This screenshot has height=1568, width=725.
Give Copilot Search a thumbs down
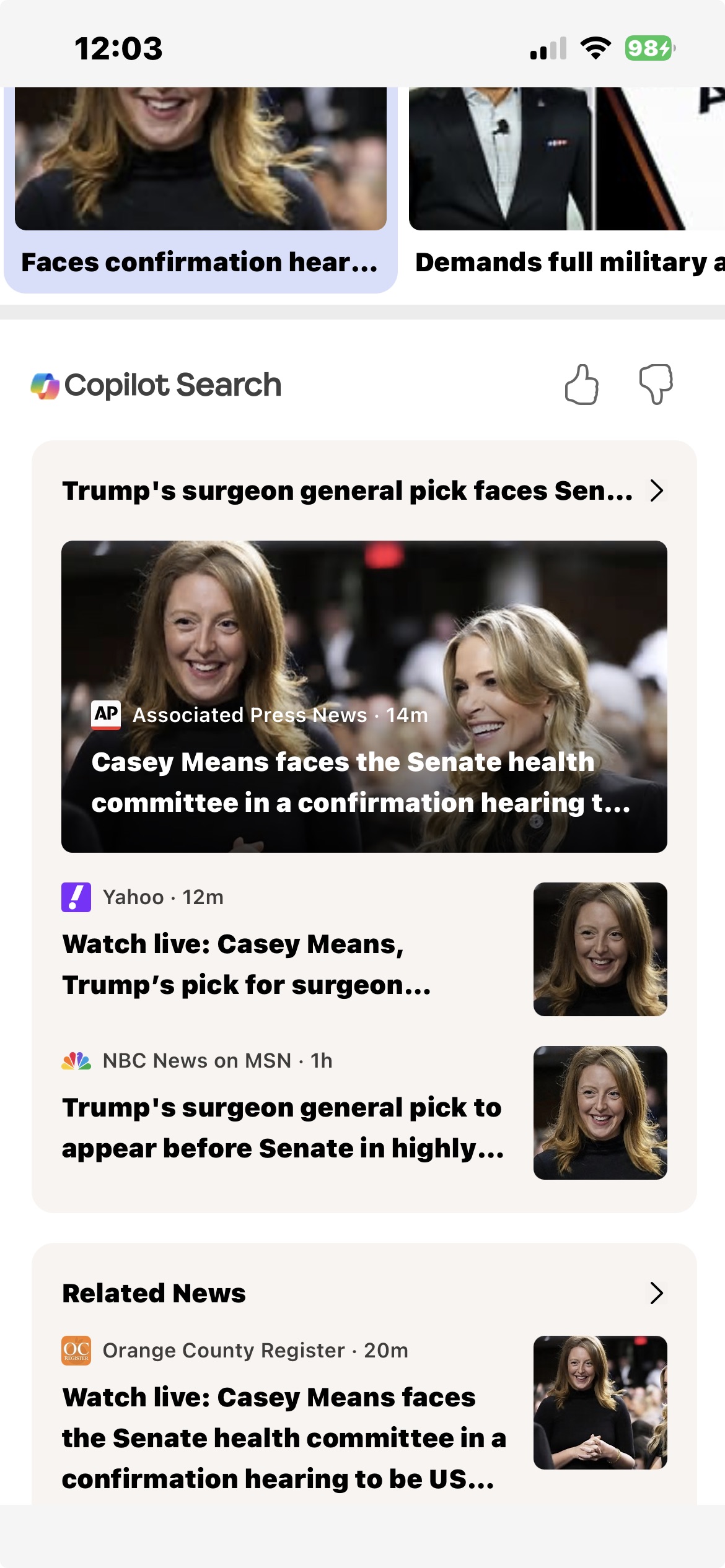(656, 385)
